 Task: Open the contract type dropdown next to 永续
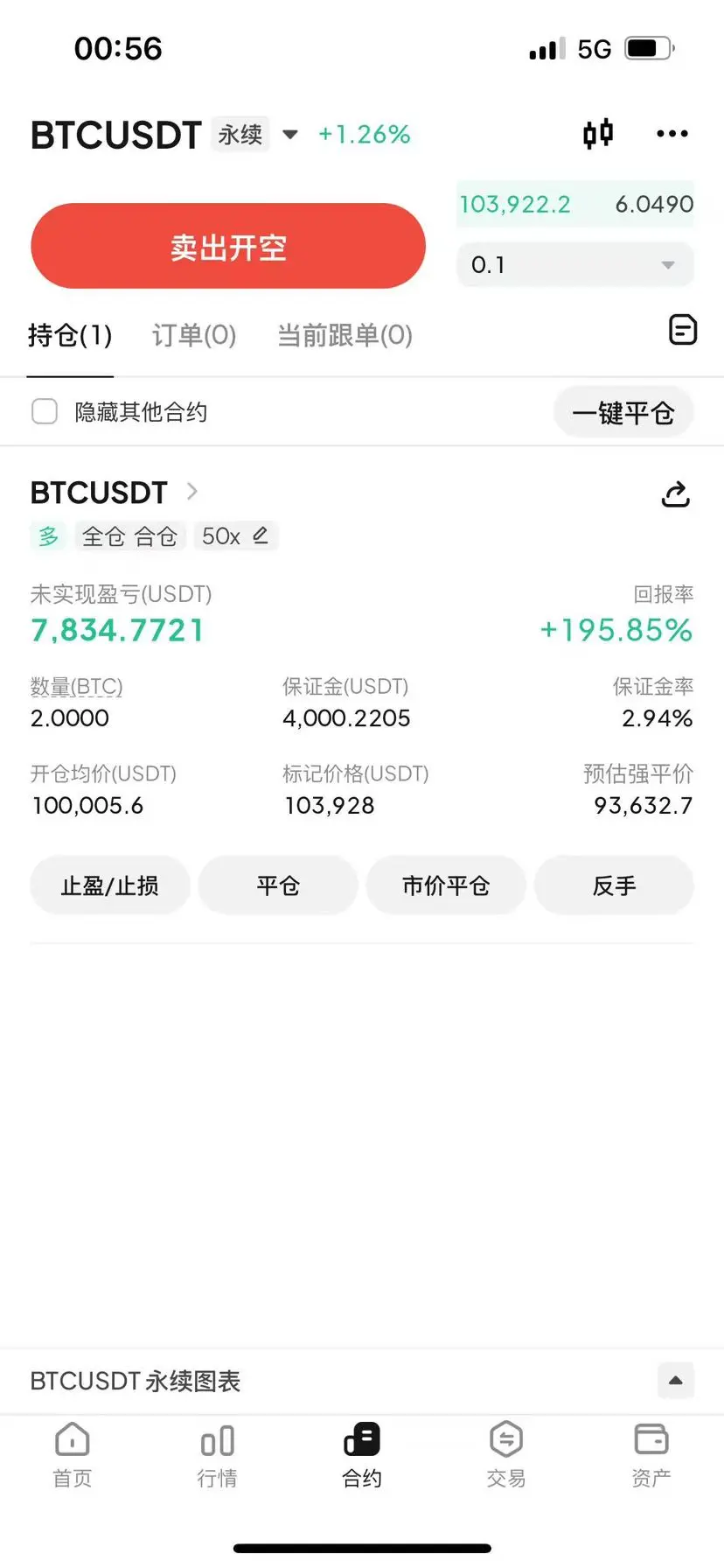(x=290, y=135)
